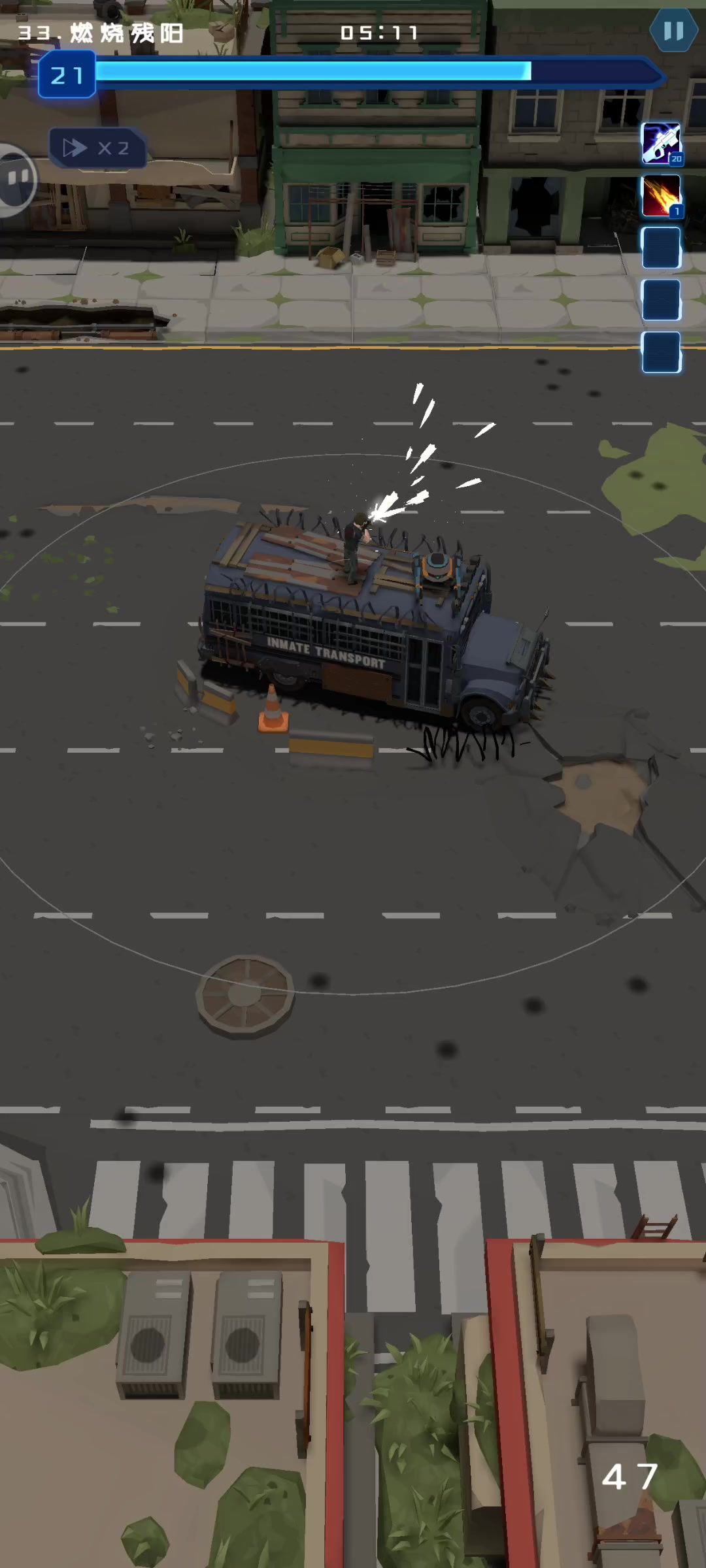The width and height of the screenshot is (706, 1568).
Task: Toggle the x2 fast-forward speed
Action: [x=97, y=148]
